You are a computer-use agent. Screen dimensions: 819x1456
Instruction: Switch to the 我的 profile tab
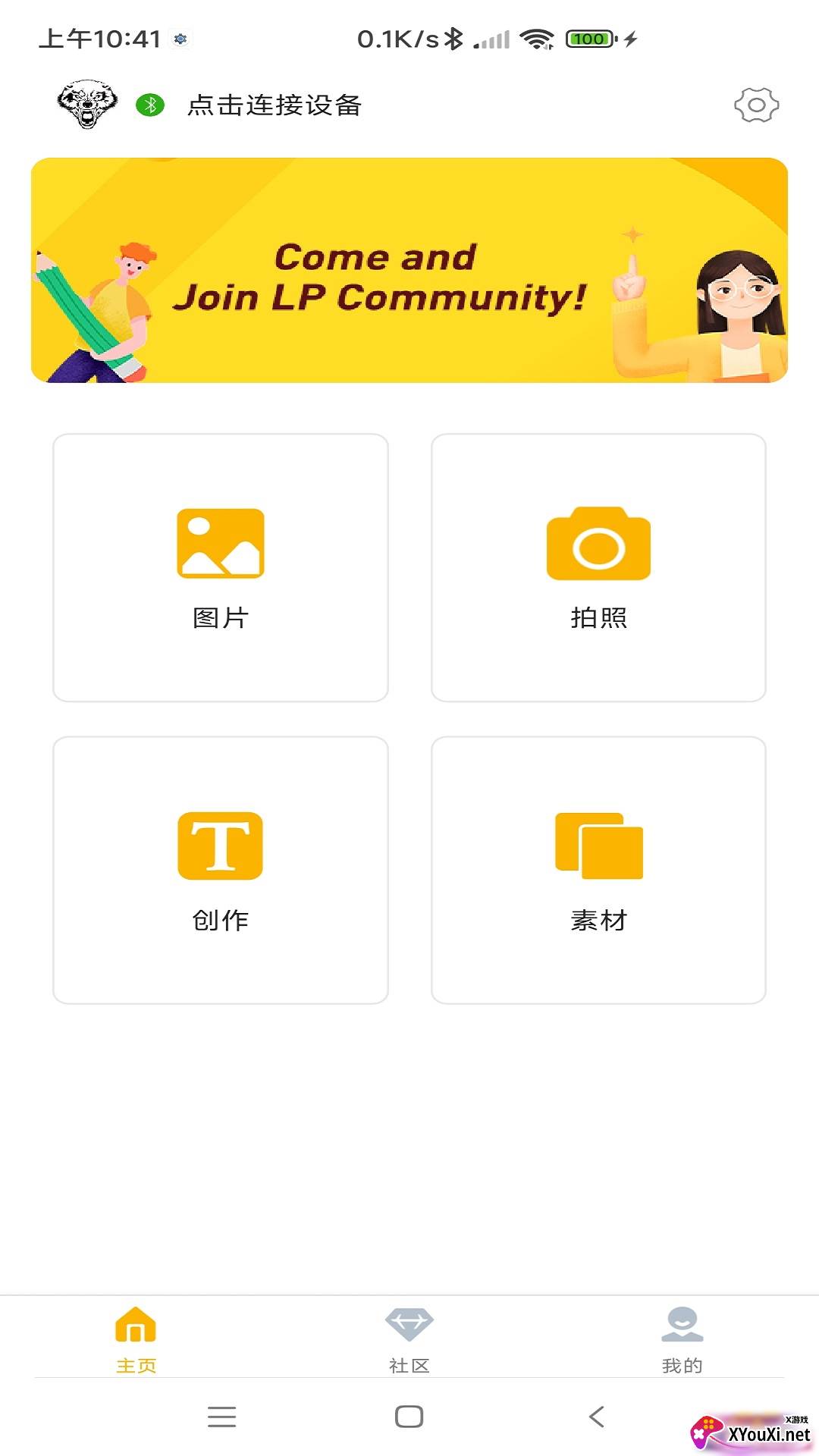682,1339
